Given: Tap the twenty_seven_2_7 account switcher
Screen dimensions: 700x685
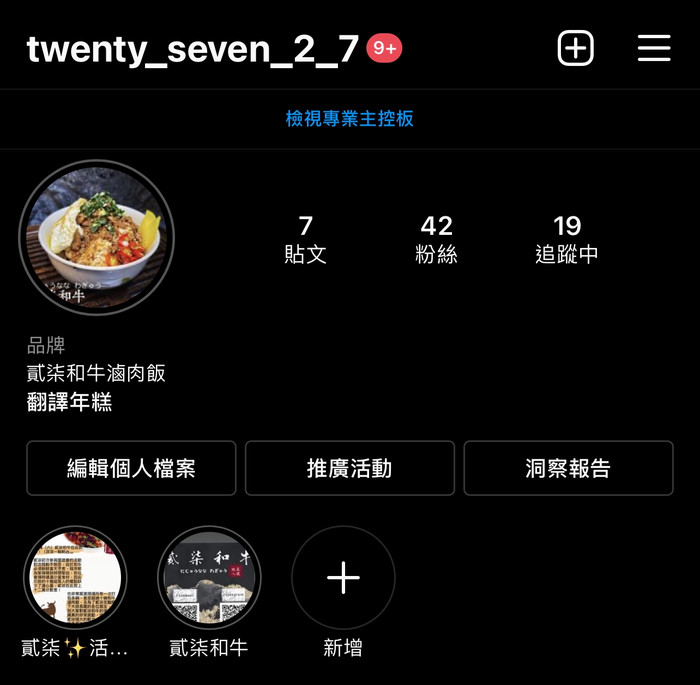Looking at the screenshot, I should point(192,48).
